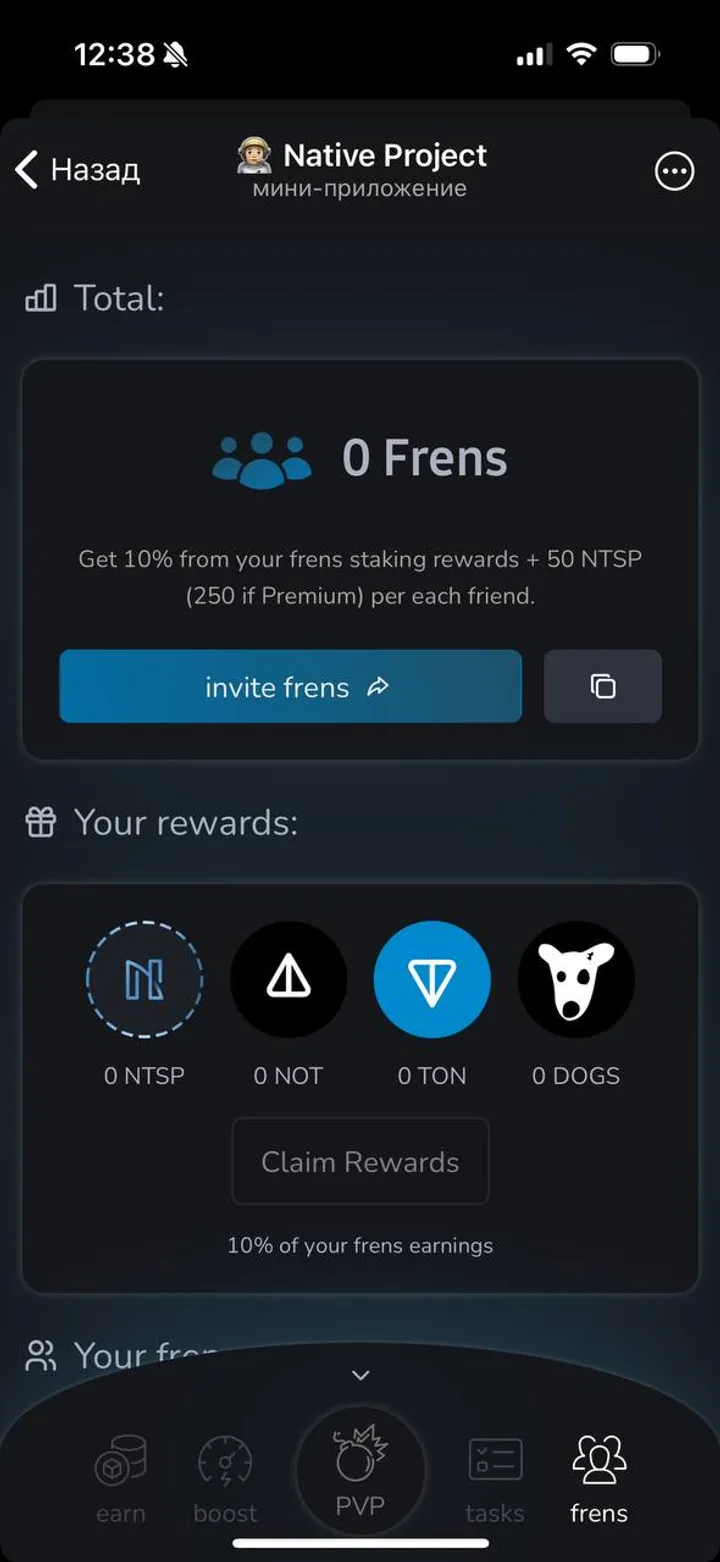Select the dashed circle around NTSP icon

coord(144,980)
